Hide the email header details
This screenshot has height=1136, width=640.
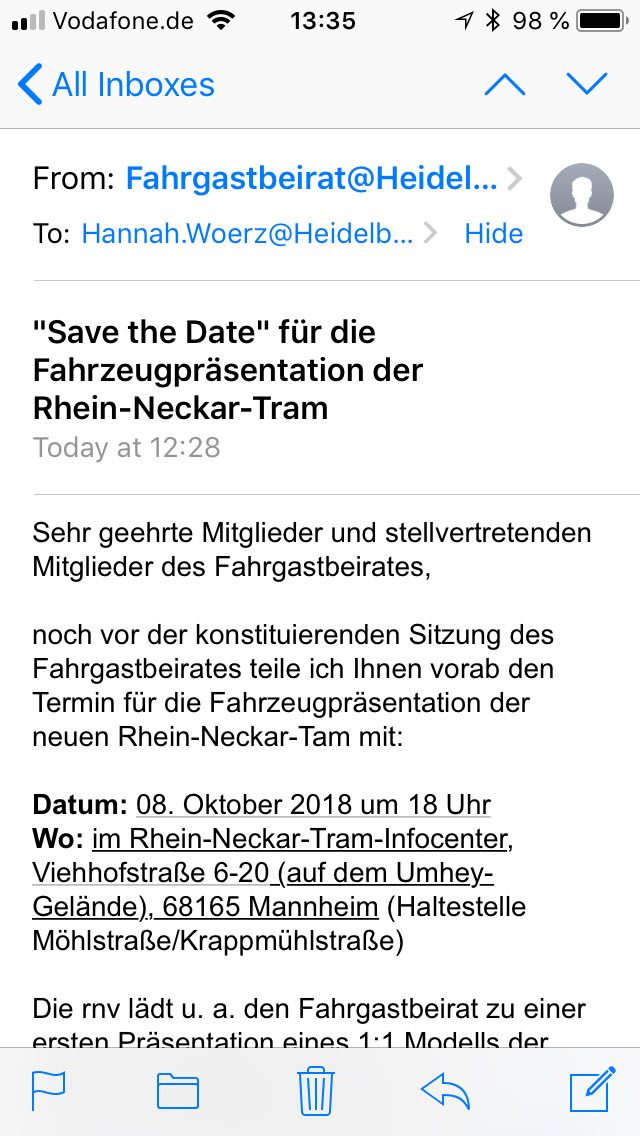coord(493,234)
